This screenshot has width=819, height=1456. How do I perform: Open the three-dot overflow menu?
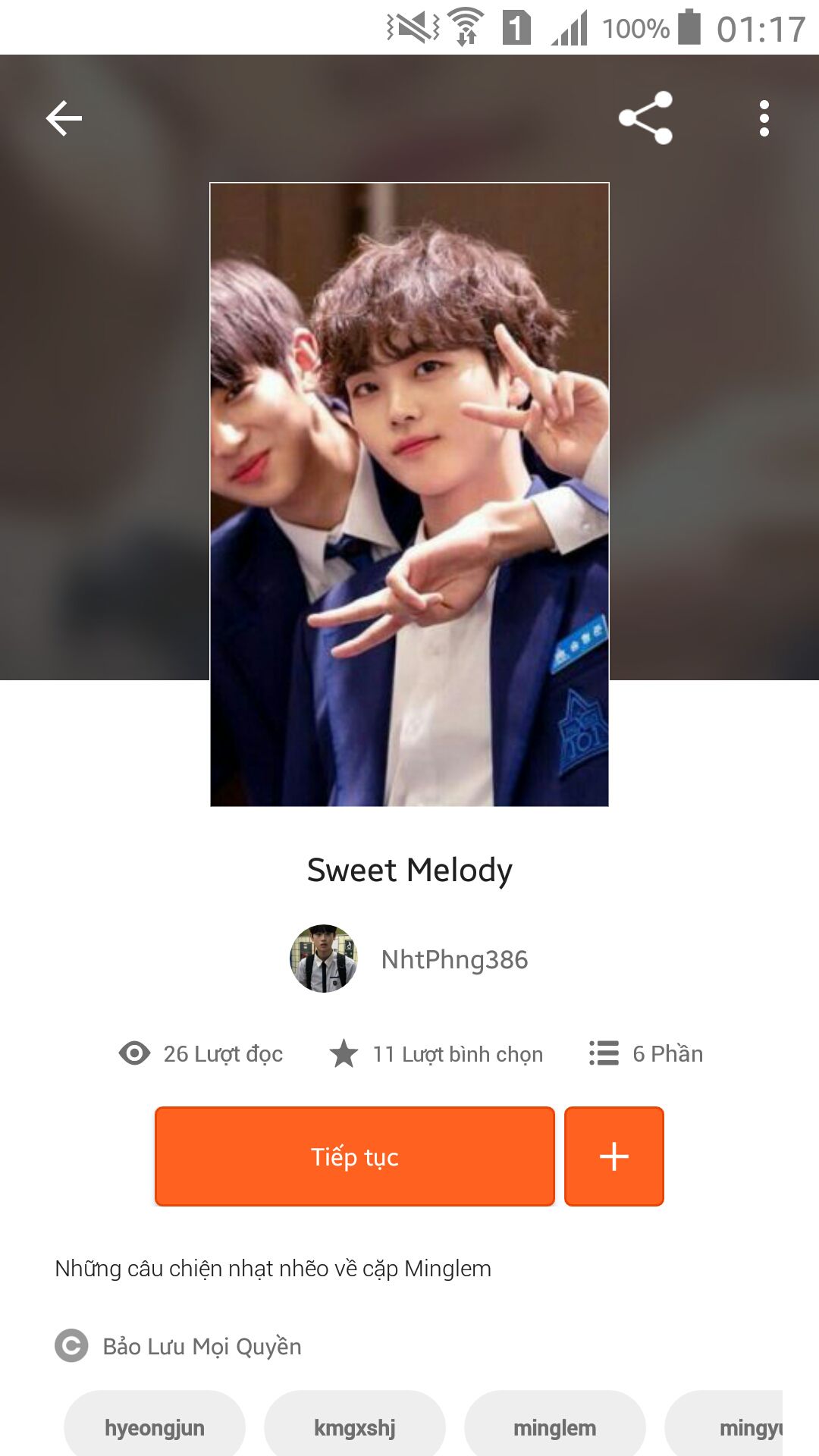pyautogui.click(x=764, y=118)
